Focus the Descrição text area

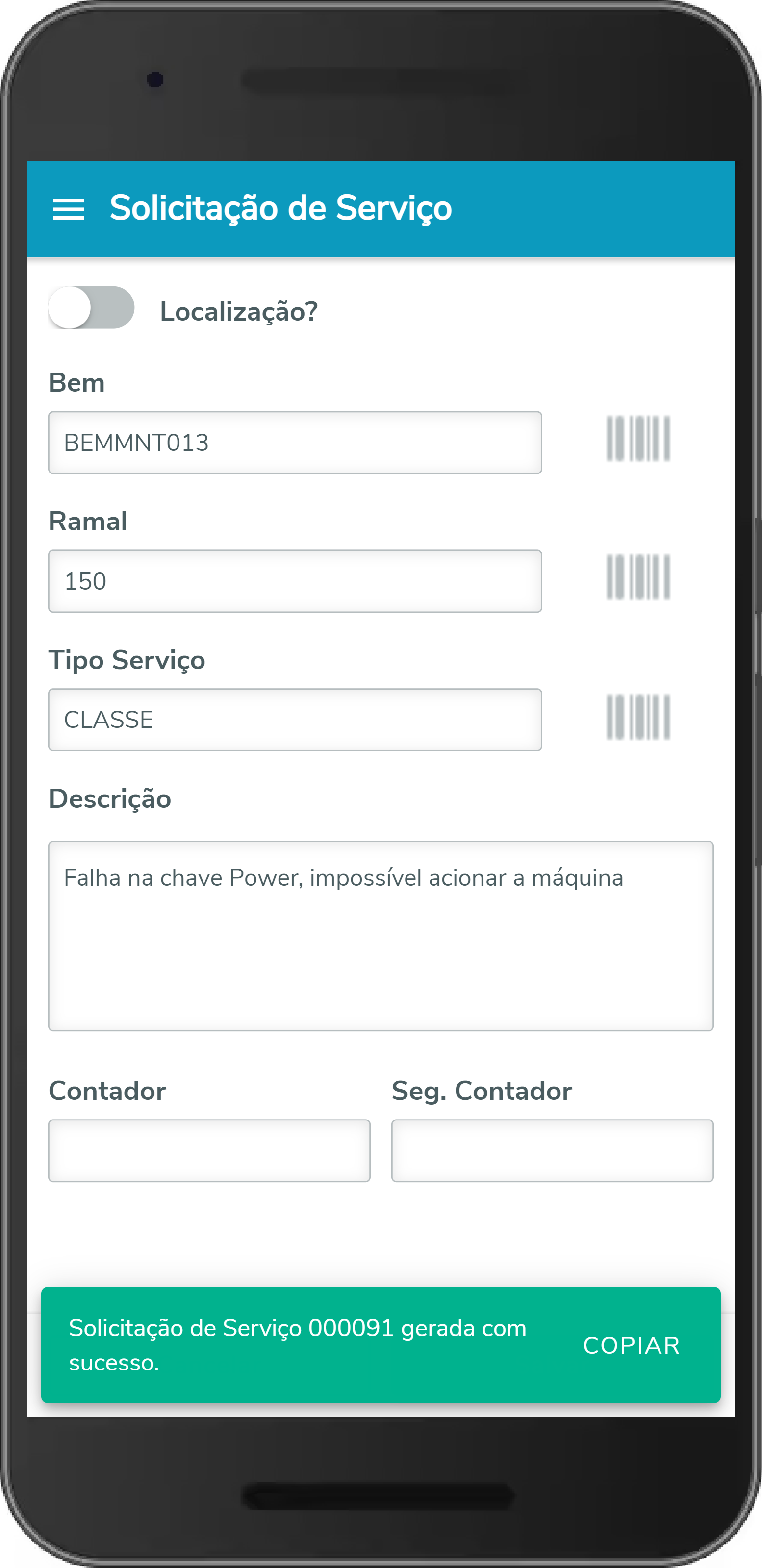[x=381, y=936]
